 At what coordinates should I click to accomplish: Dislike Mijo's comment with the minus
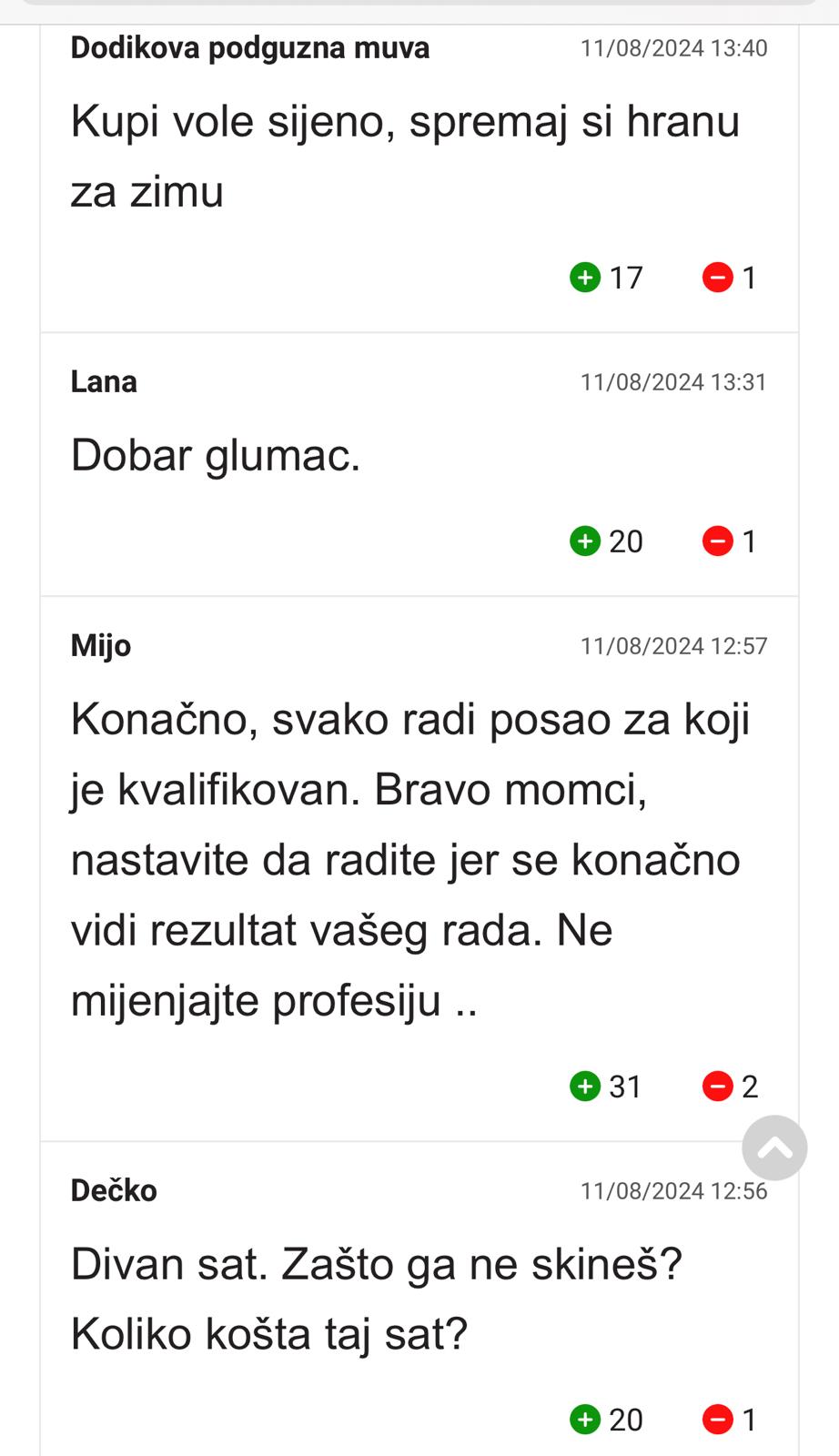(718, 1086)
